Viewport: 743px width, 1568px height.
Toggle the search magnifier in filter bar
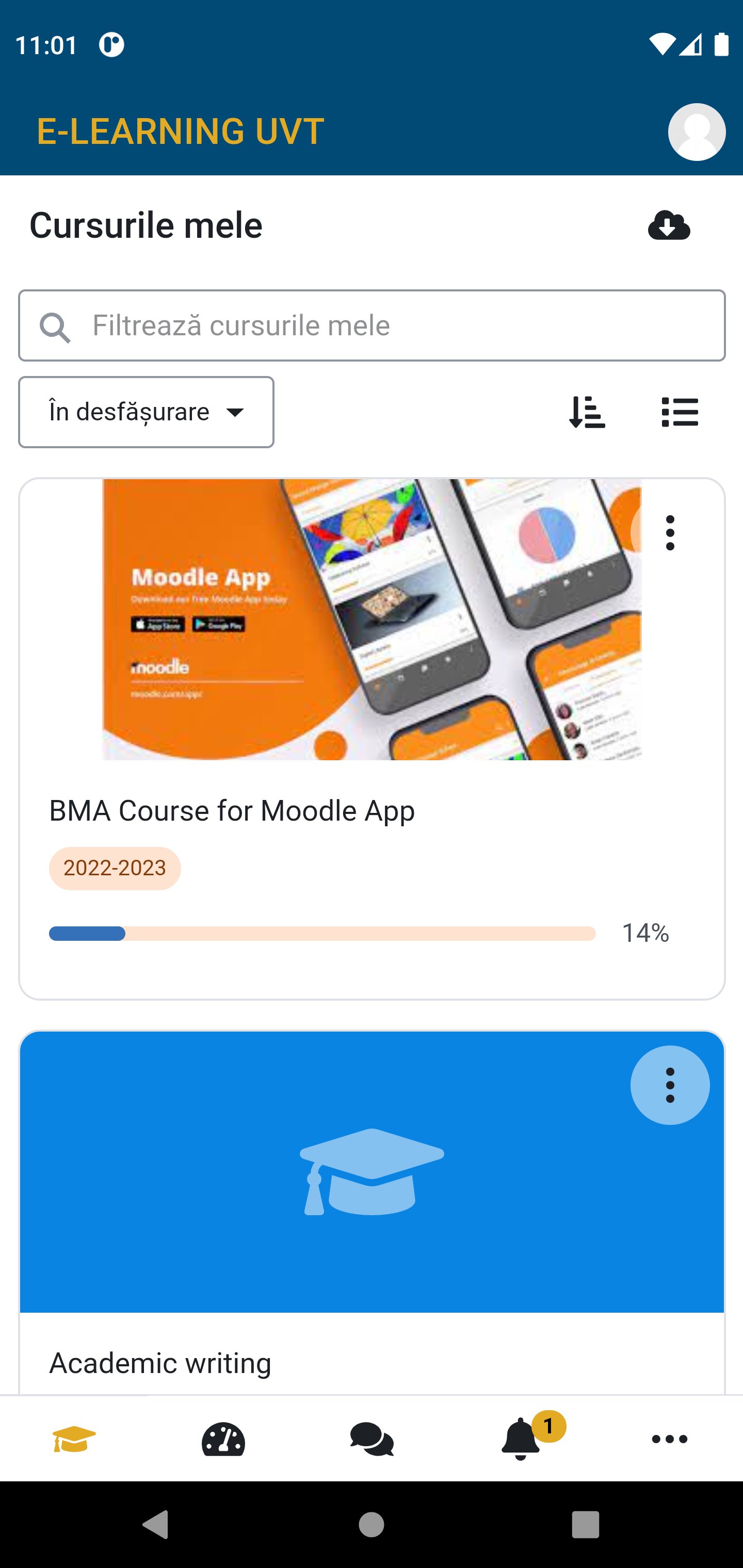coord(54,325)
